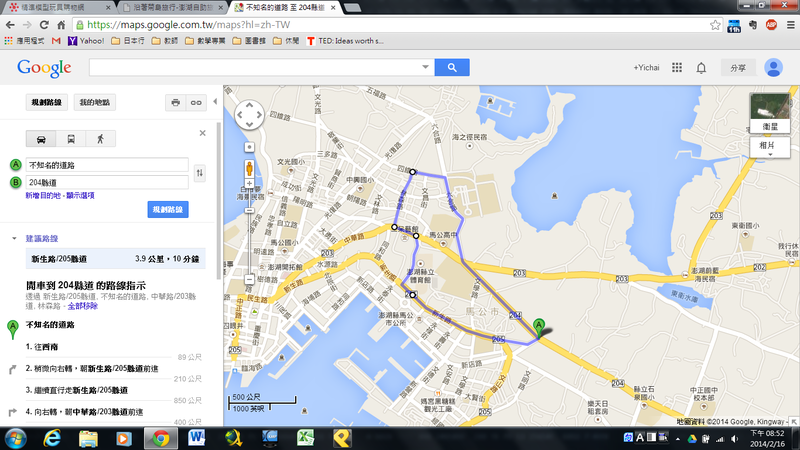Image resolution: width=800 pixels, height=450 pixels.
Task: Choose walking as travel mode
Action: (x=101, y=139)
